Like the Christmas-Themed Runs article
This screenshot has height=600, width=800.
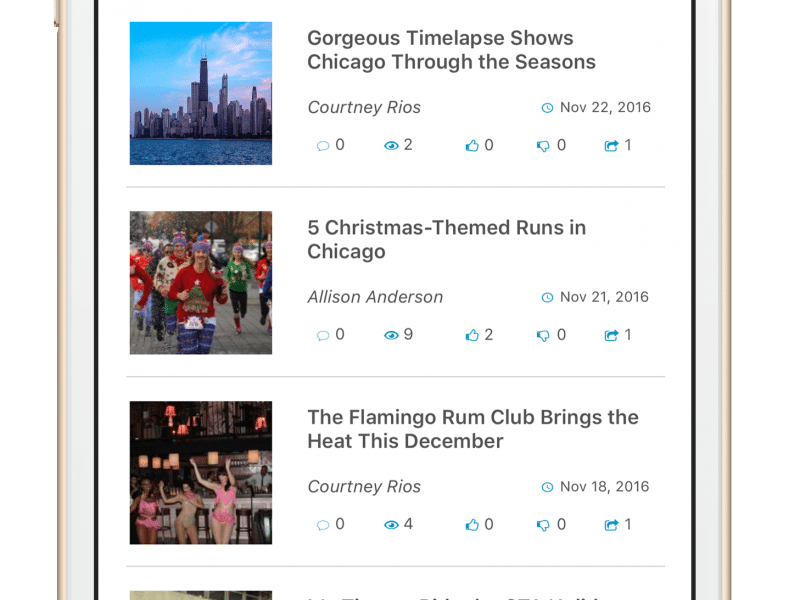click(x=472, y=336)
